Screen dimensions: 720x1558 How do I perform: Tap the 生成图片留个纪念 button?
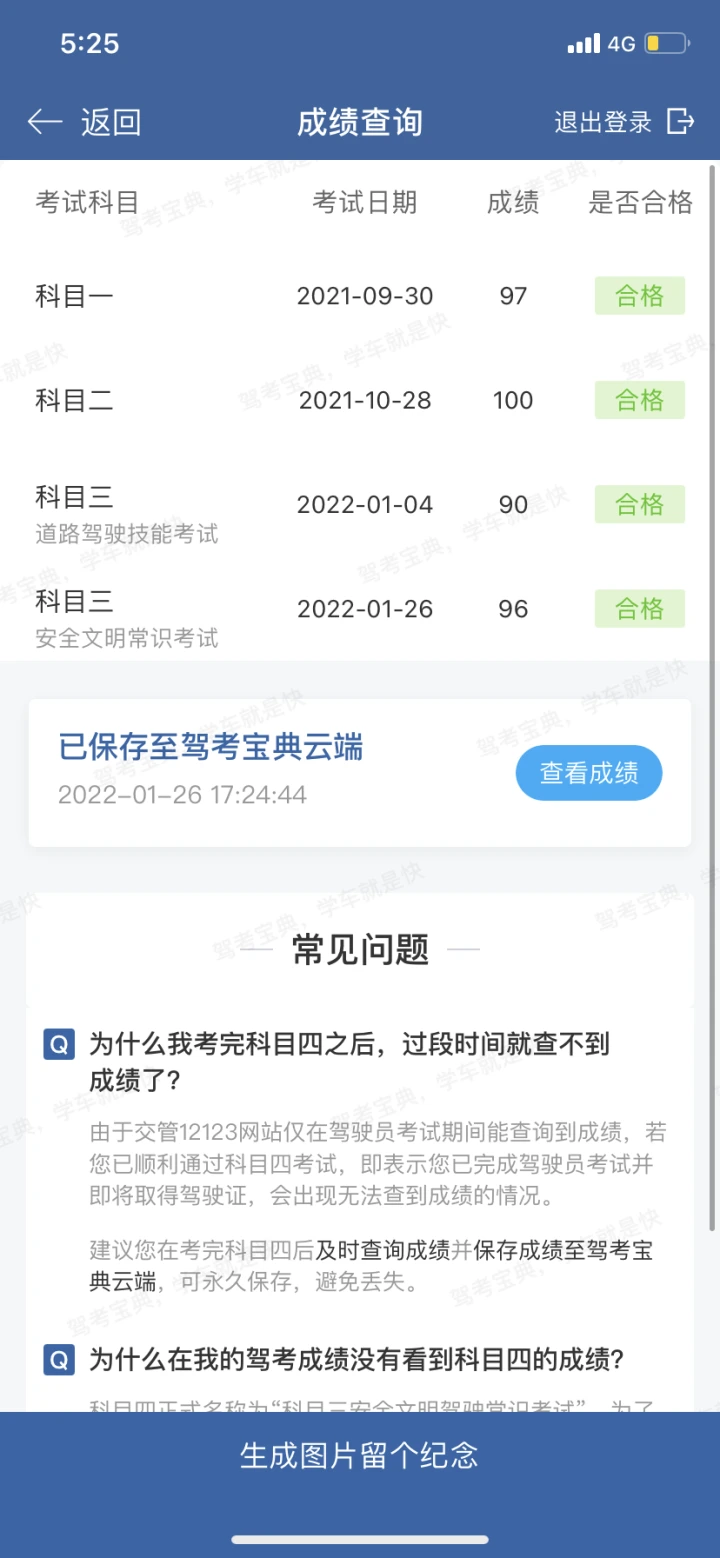(x=360, y=1455)
